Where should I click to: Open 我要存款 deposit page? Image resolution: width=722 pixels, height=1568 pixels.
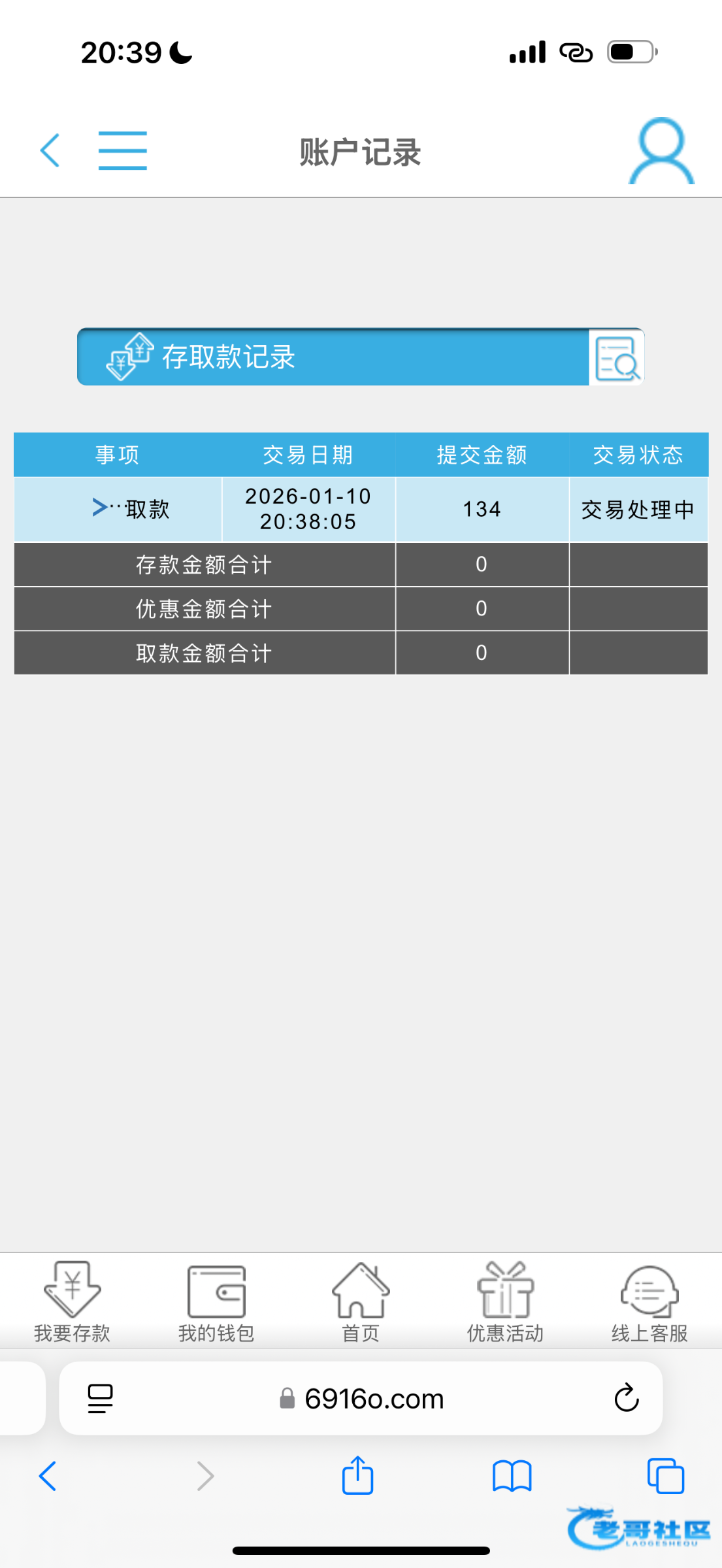[x=72, y=1301]
